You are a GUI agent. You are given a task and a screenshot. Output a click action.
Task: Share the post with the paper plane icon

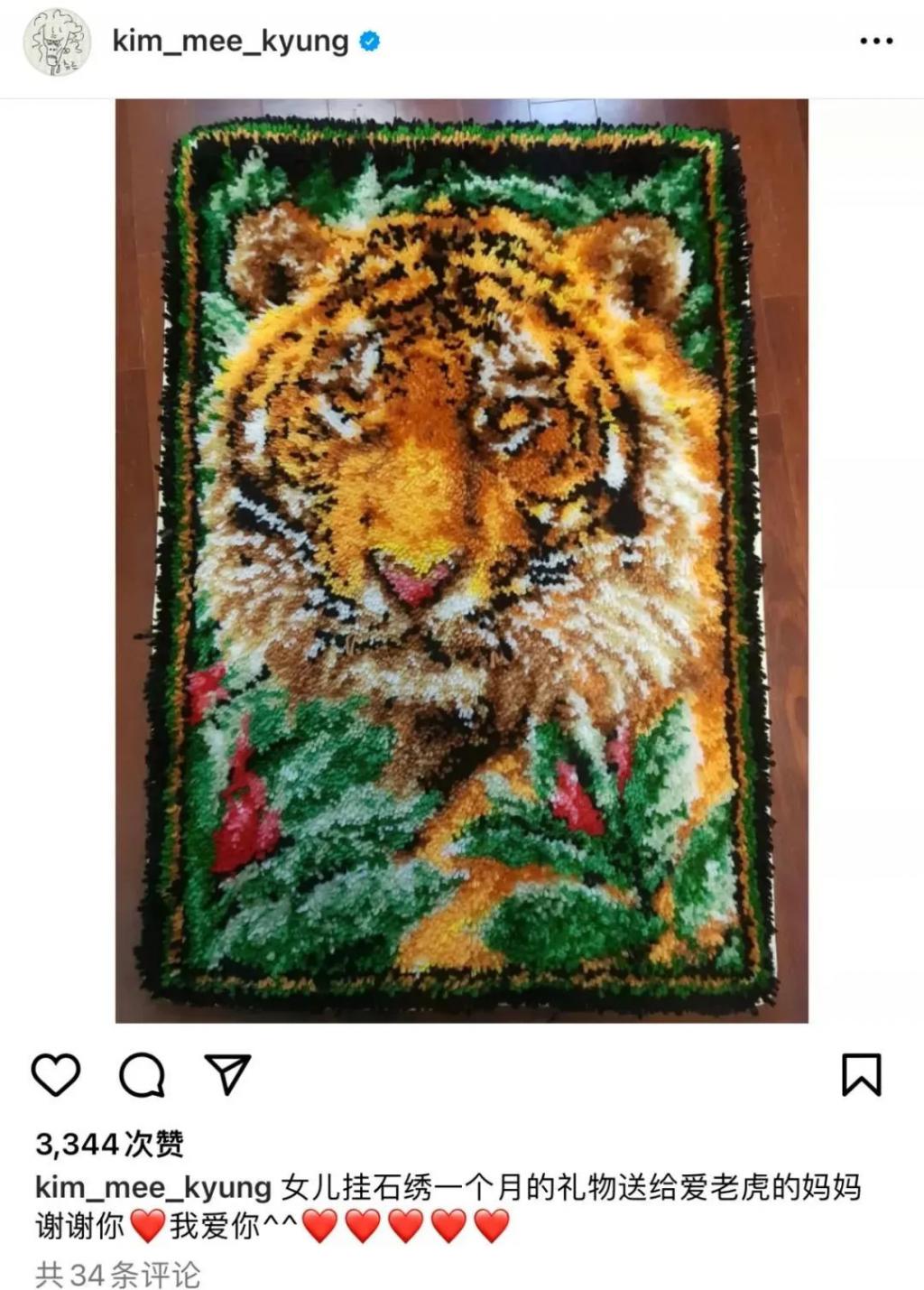pos(227,1074)
